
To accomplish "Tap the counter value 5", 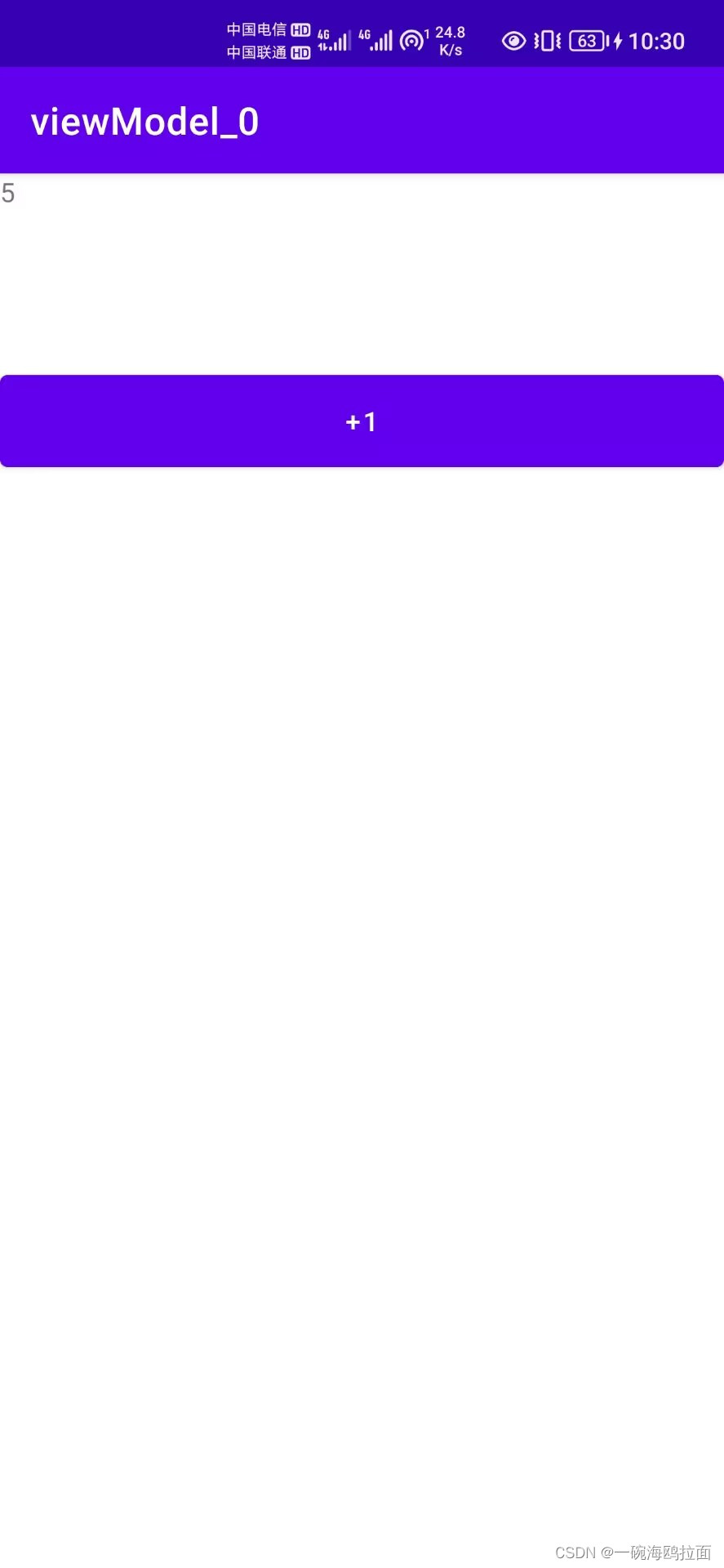I will (x=8, y=194).
